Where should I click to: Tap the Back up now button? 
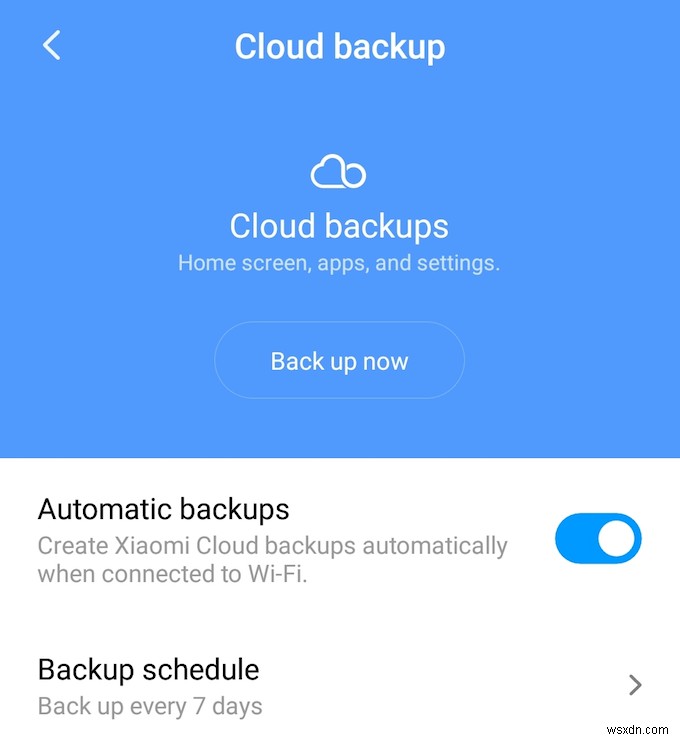[339, 361]
